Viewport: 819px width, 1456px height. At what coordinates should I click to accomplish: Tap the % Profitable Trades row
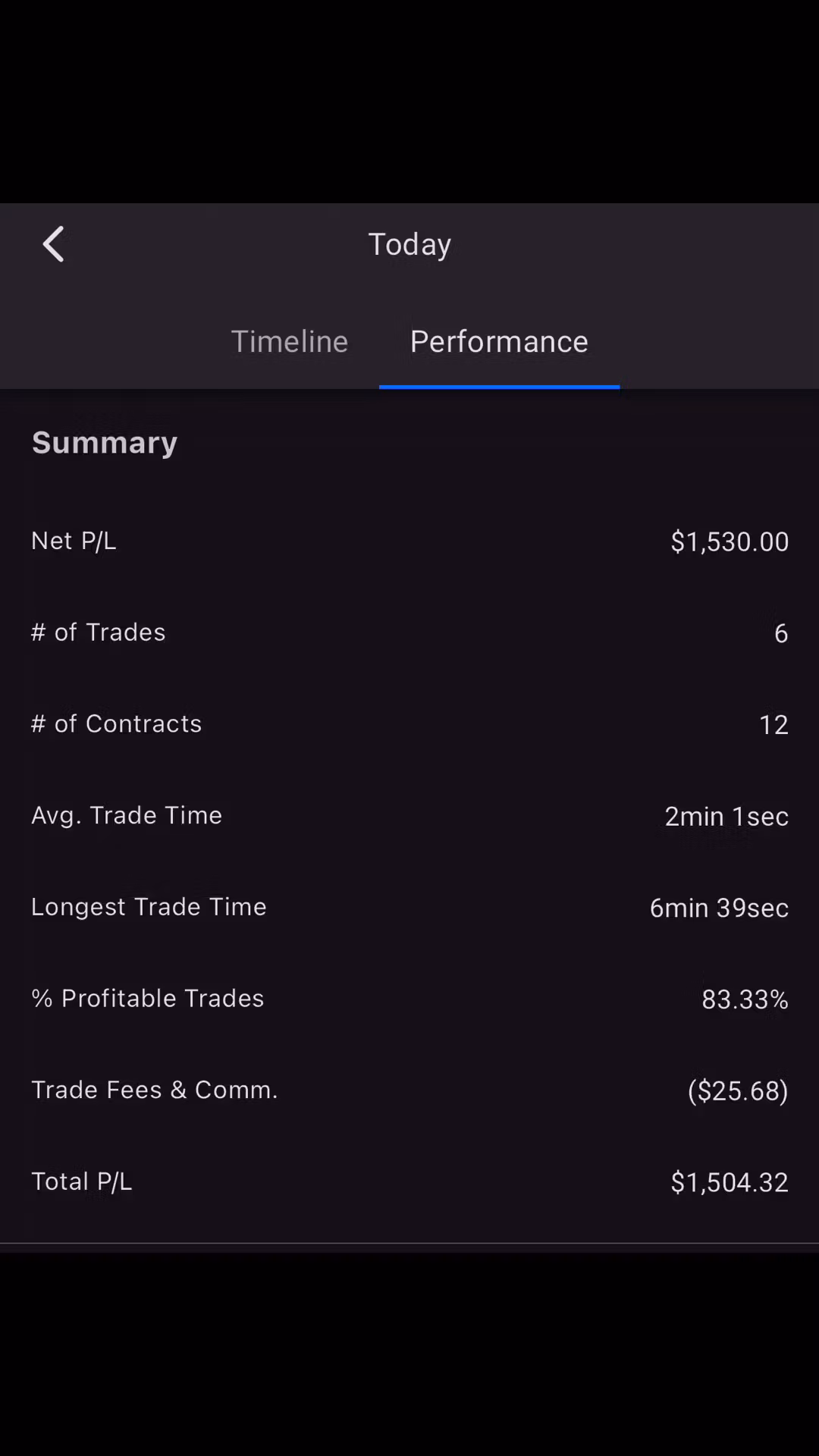pyautogui.click(x=147, y=998)
